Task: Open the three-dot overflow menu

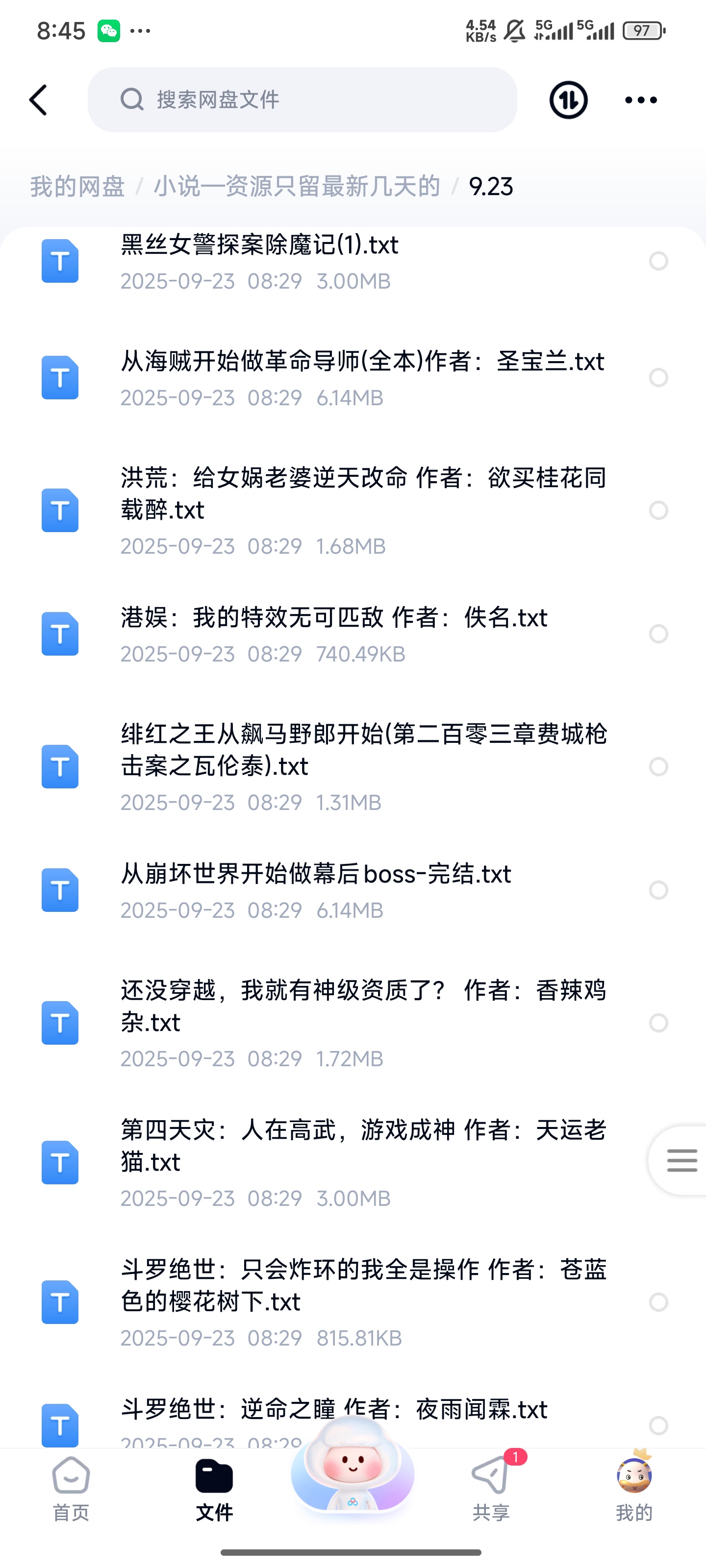Action: coord(641,100)
